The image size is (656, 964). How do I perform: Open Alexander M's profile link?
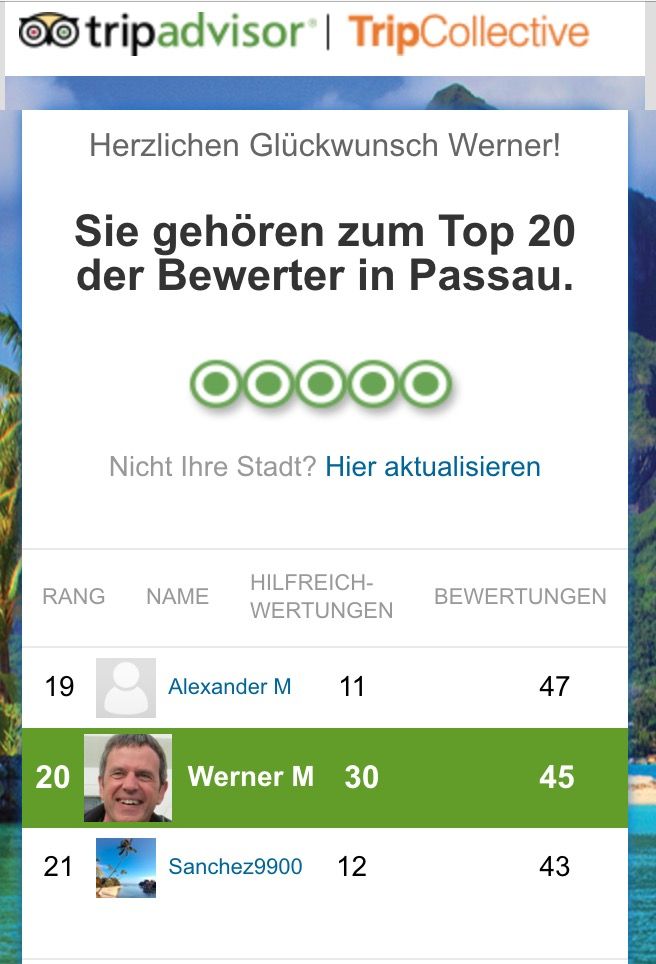pos(229,686)
